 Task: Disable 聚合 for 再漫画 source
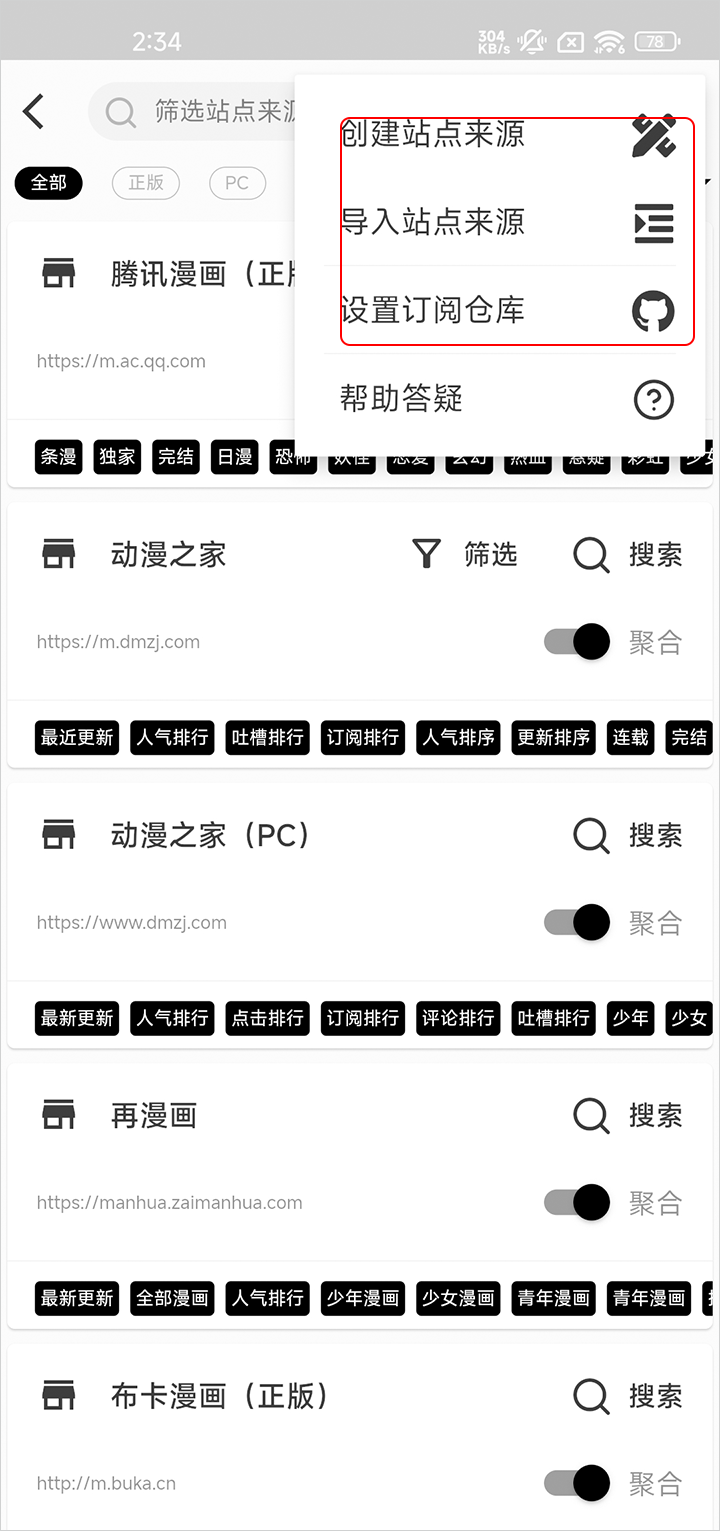(576, 1202)
